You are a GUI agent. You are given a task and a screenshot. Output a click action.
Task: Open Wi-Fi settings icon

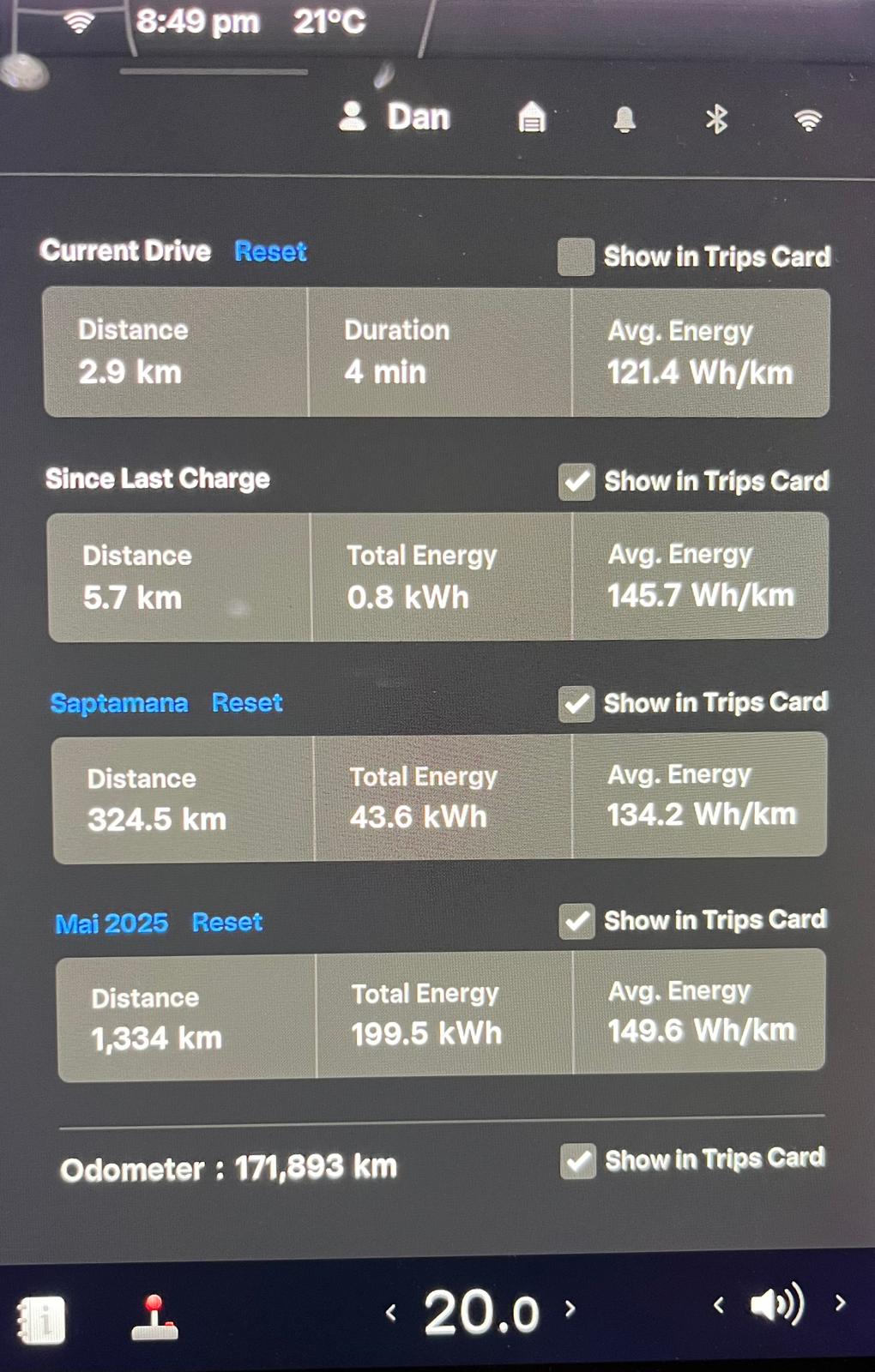click(x=807, y=120)
